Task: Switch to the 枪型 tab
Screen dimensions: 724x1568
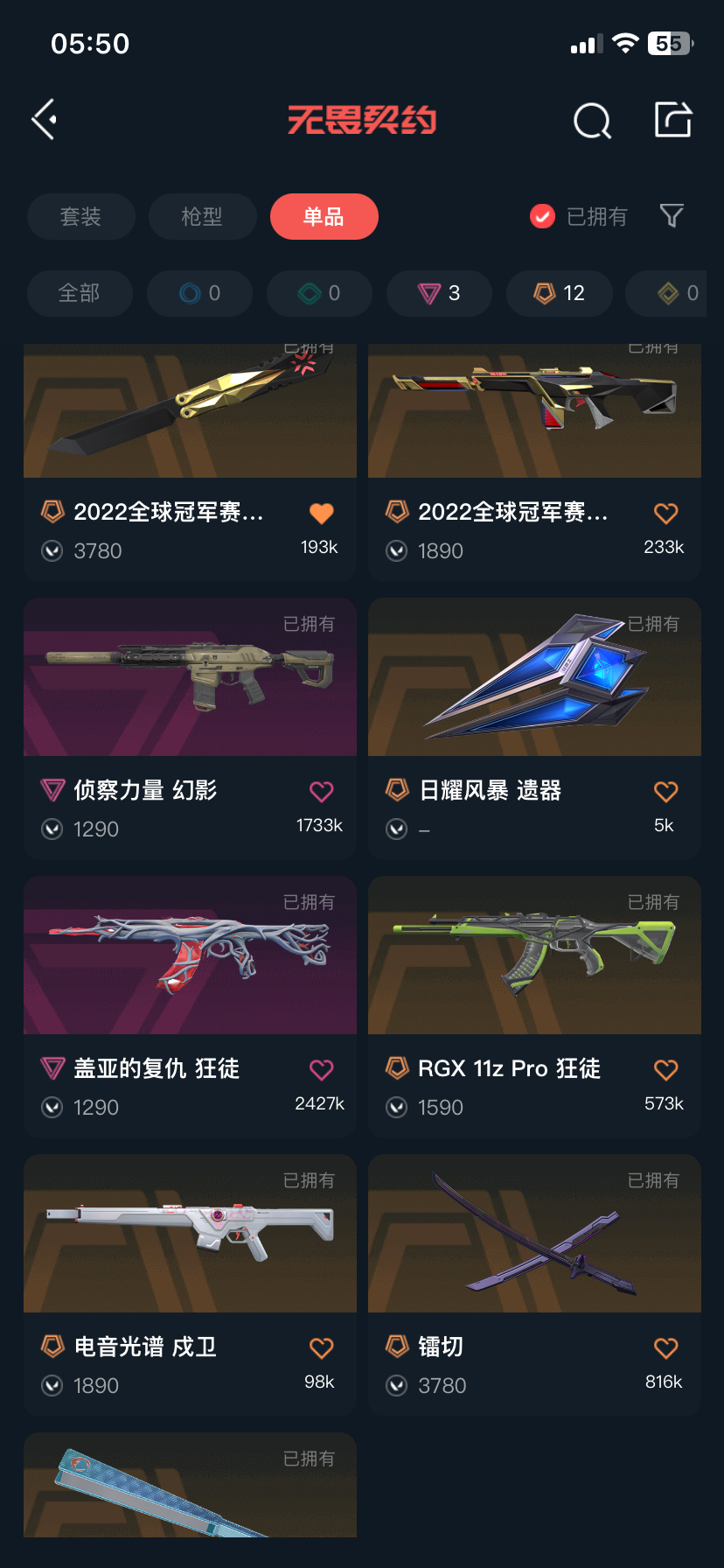Action: 202,216
